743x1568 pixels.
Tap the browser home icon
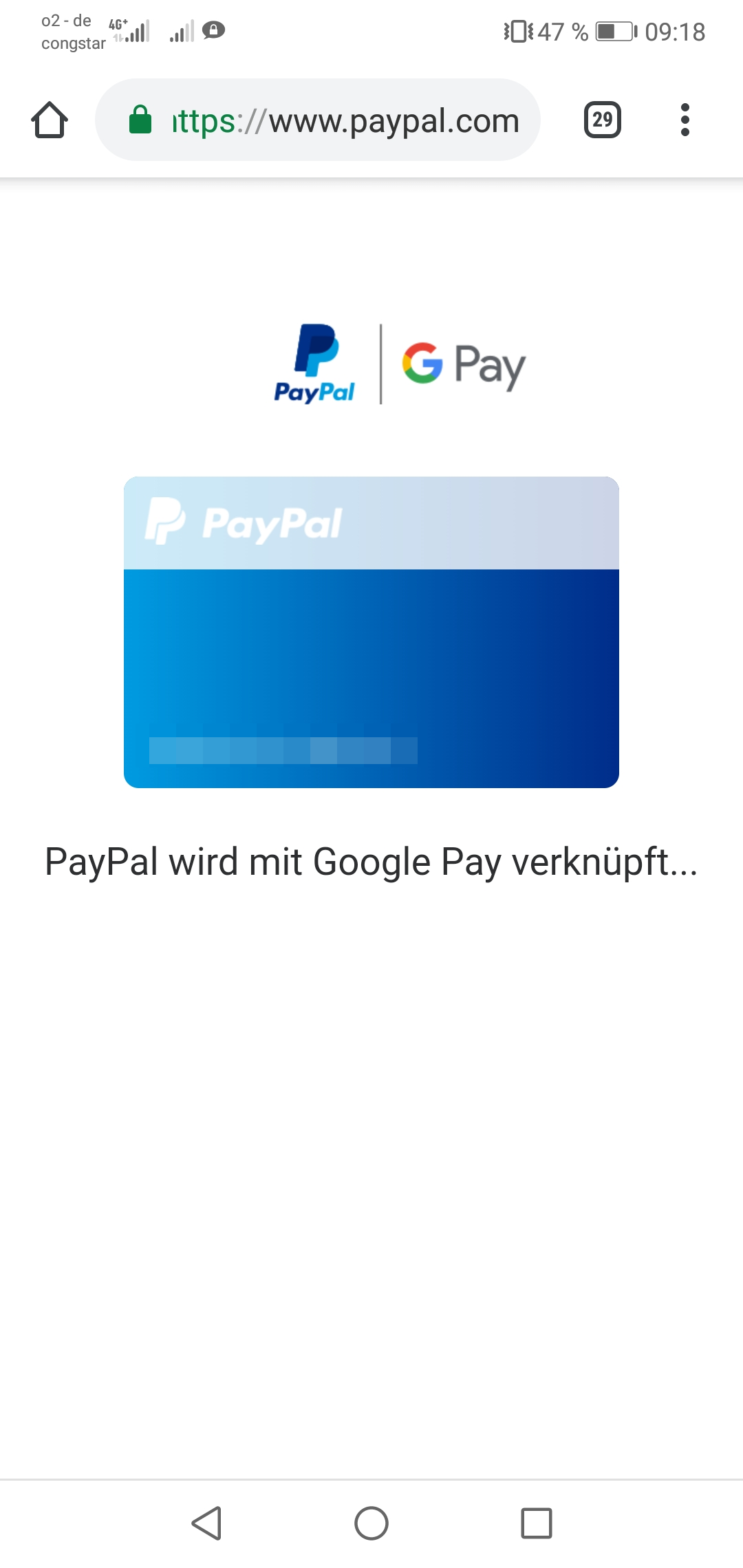coord(50,120)
